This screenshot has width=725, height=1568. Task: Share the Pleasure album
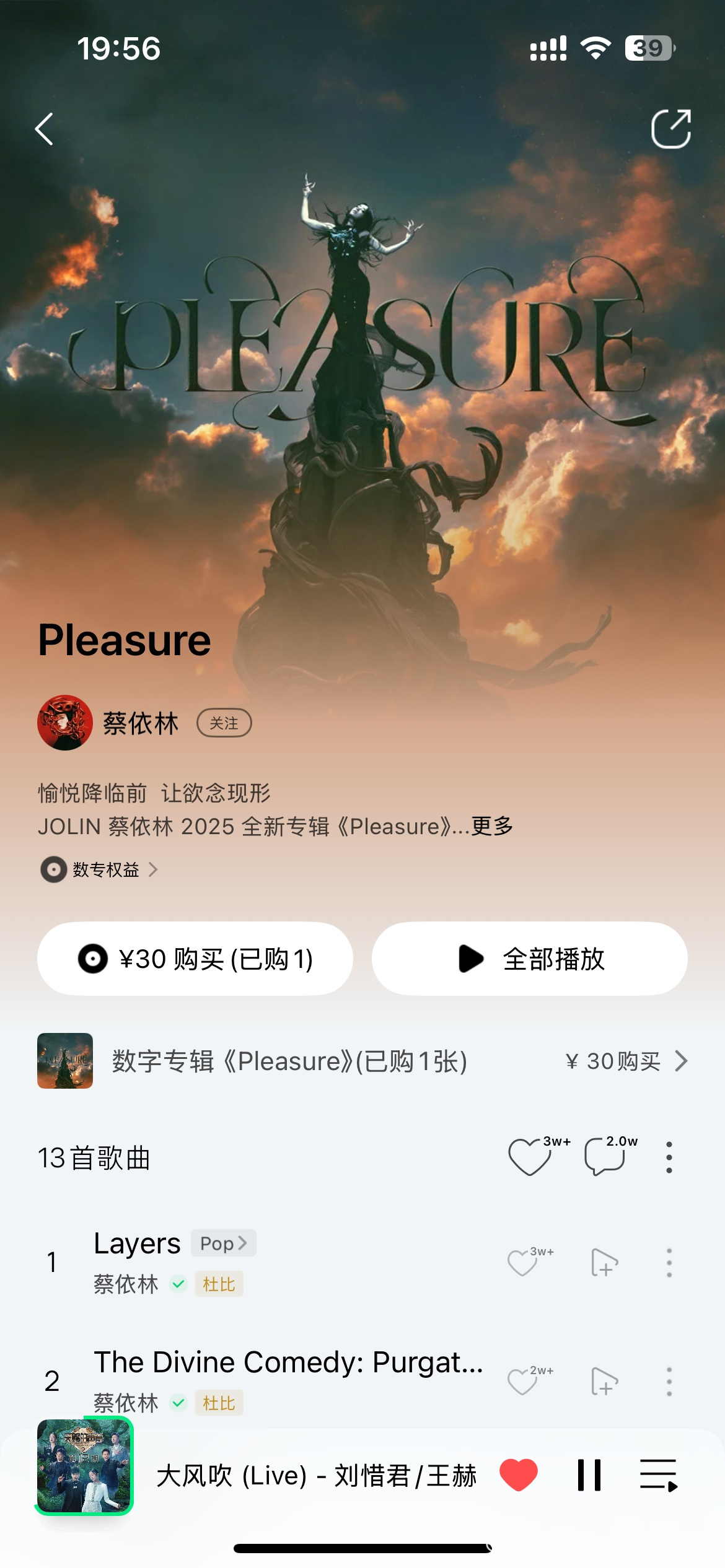pos(671,129)
